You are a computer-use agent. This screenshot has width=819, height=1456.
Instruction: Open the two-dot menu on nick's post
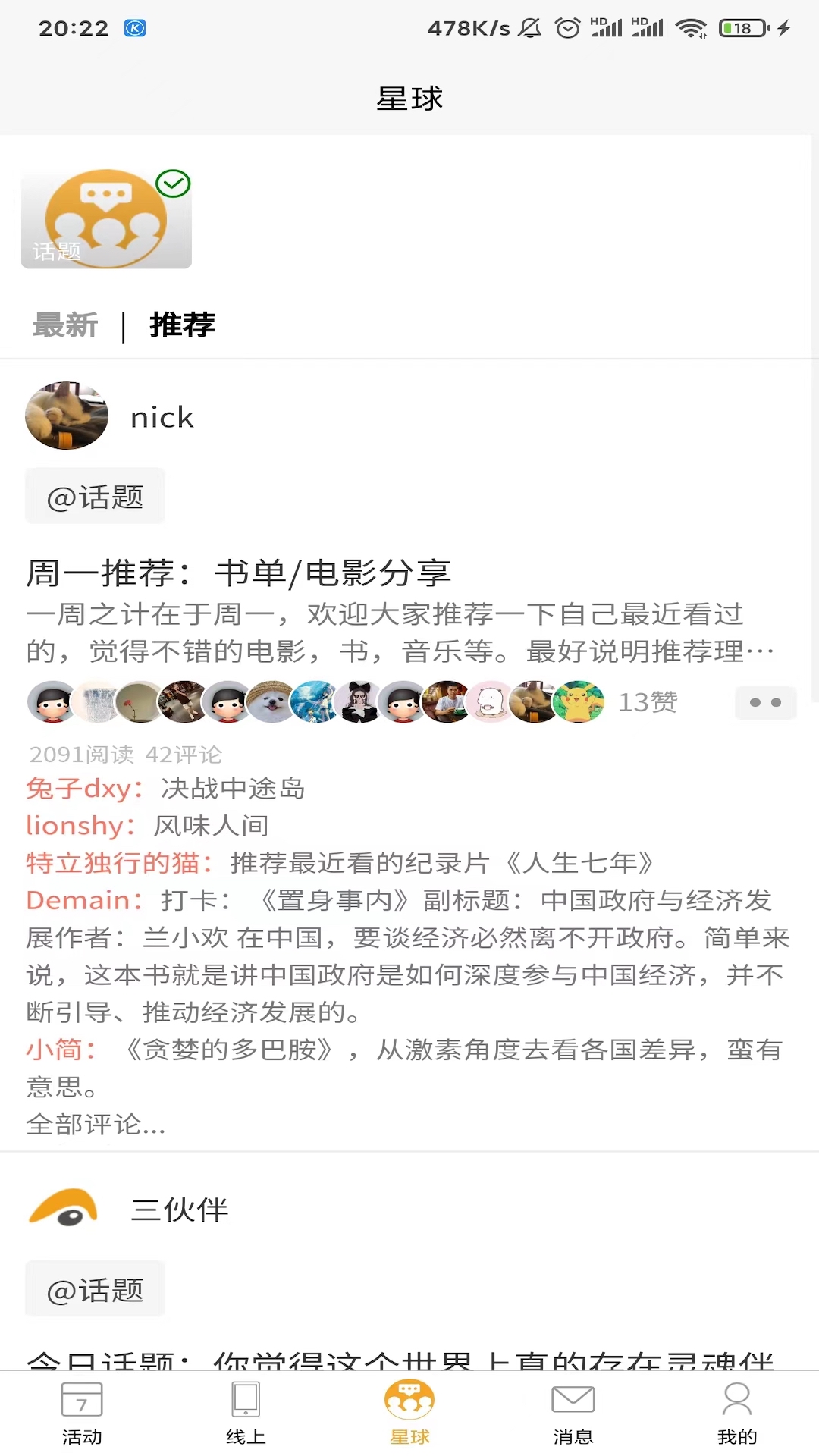click(765, 703)
